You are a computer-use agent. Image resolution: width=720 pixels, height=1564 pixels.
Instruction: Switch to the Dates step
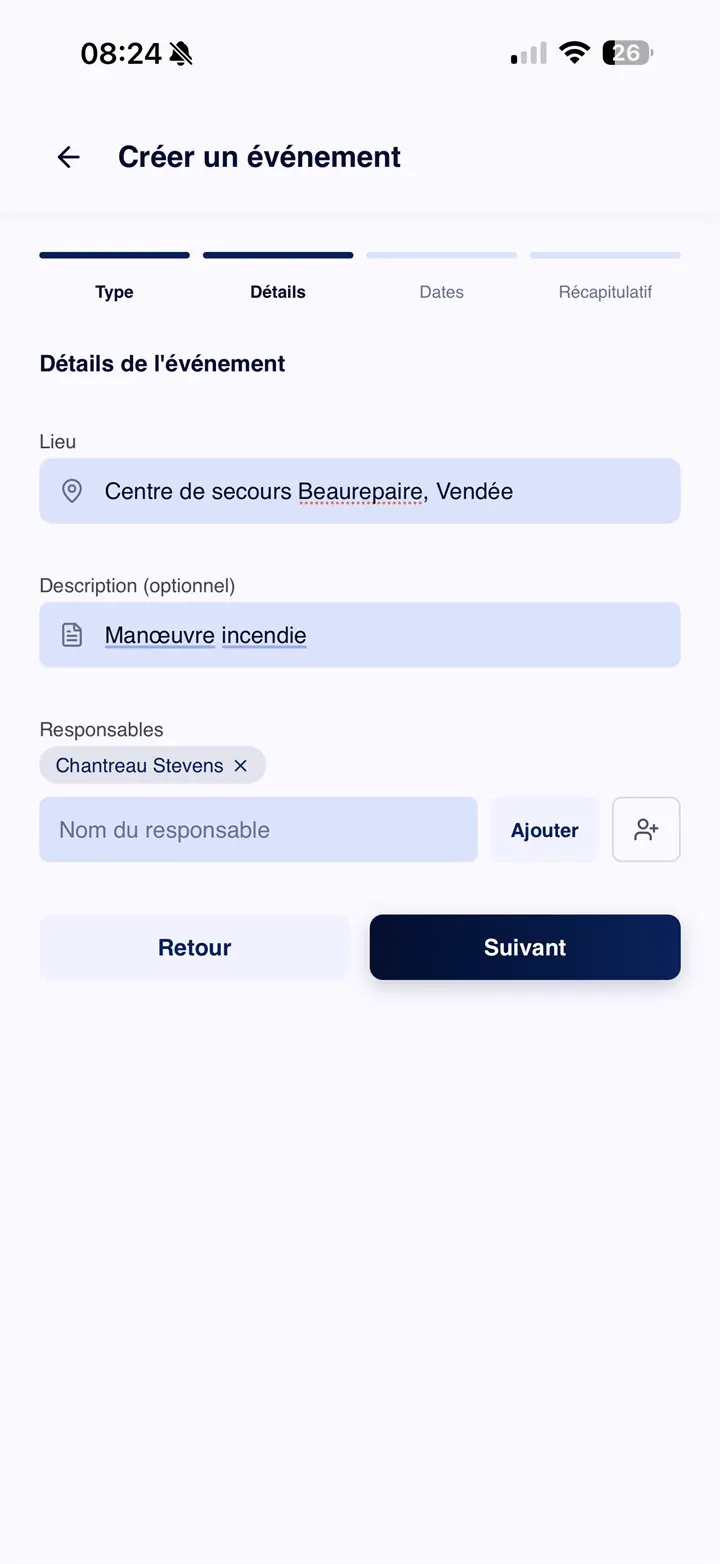pyautogui.click(x=441, y=292)
